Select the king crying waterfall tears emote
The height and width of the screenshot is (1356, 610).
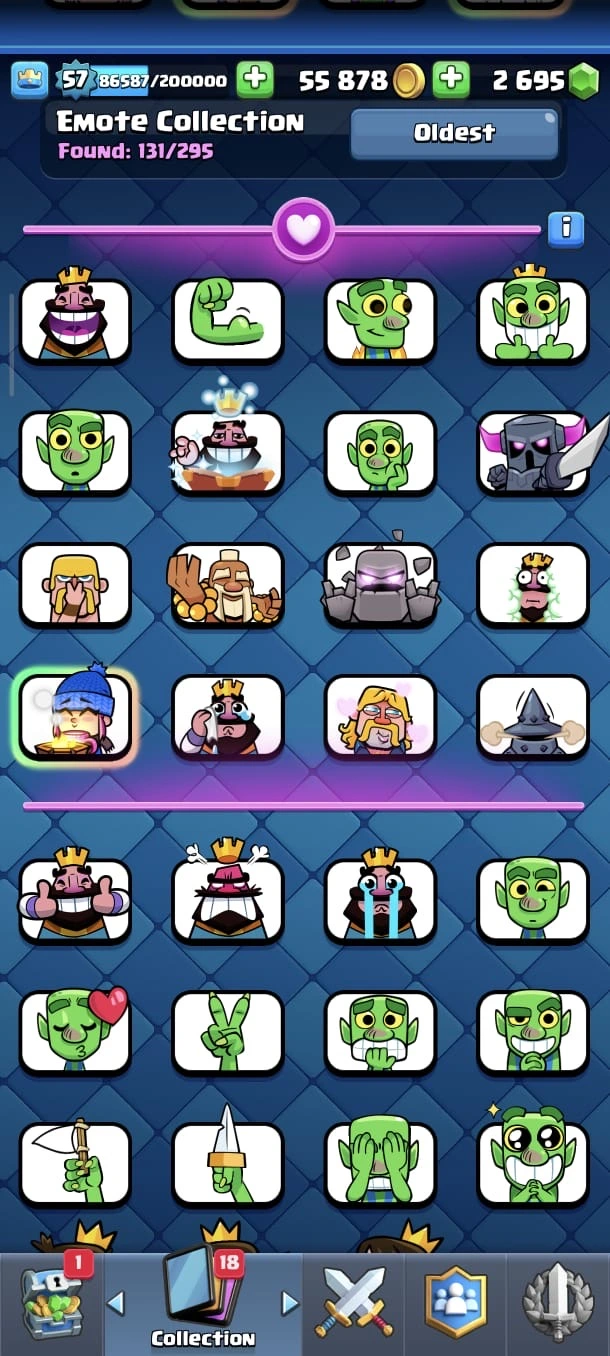tap(380, 900)
